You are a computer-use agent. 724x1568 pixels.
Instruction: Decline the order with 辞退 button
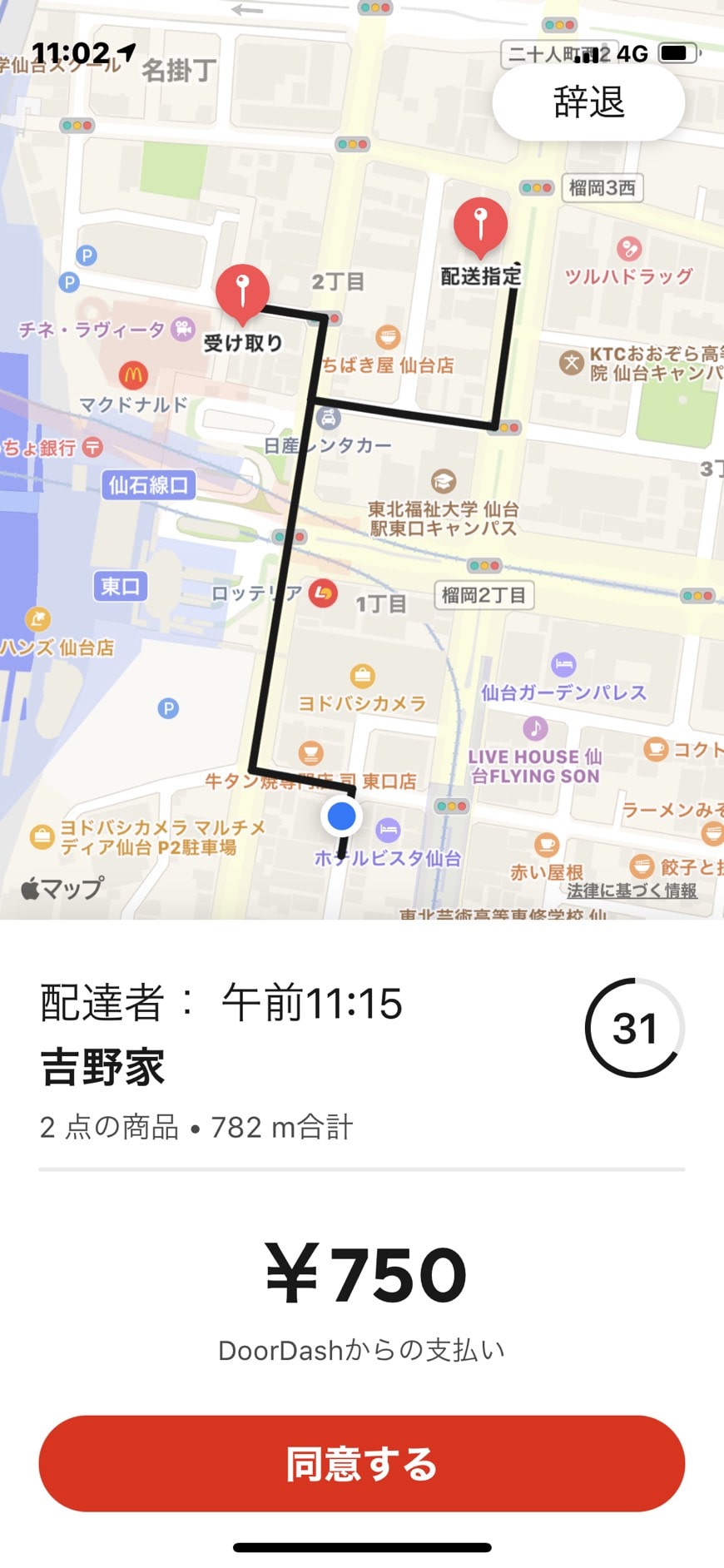(x=588, y=102)
